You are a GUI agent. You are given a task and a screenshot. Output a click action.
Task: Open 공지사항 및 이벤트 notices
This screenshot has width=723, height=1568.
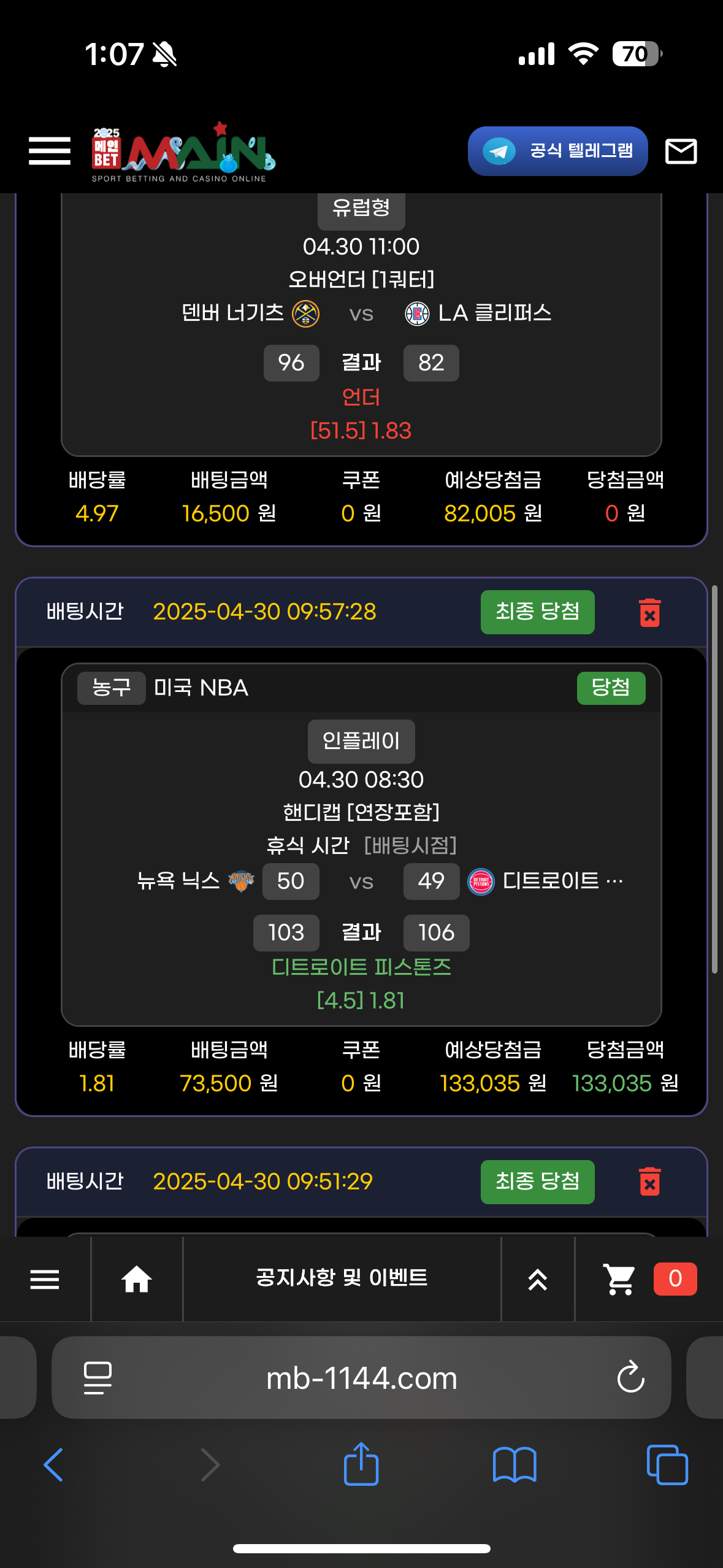(x=342, y=1278)
